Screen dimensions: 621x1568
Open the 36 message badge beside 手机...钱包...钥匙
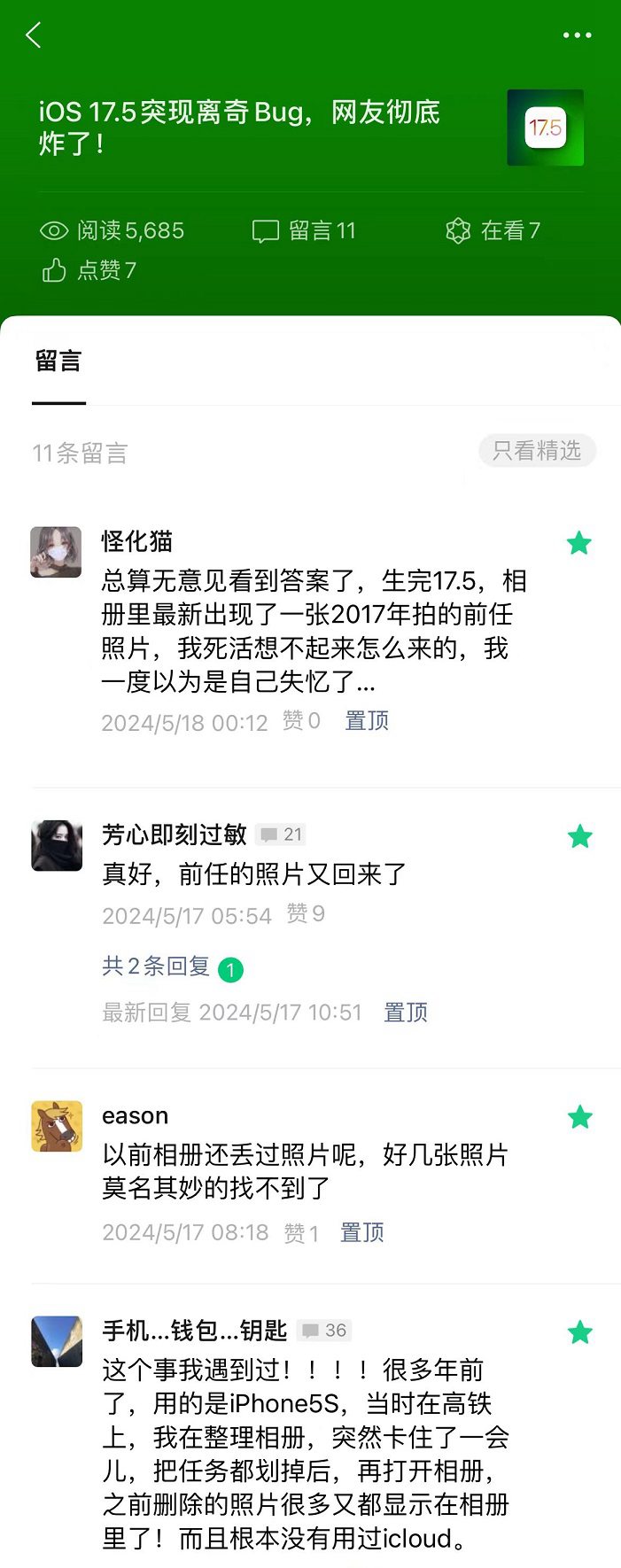[324, 1331]
